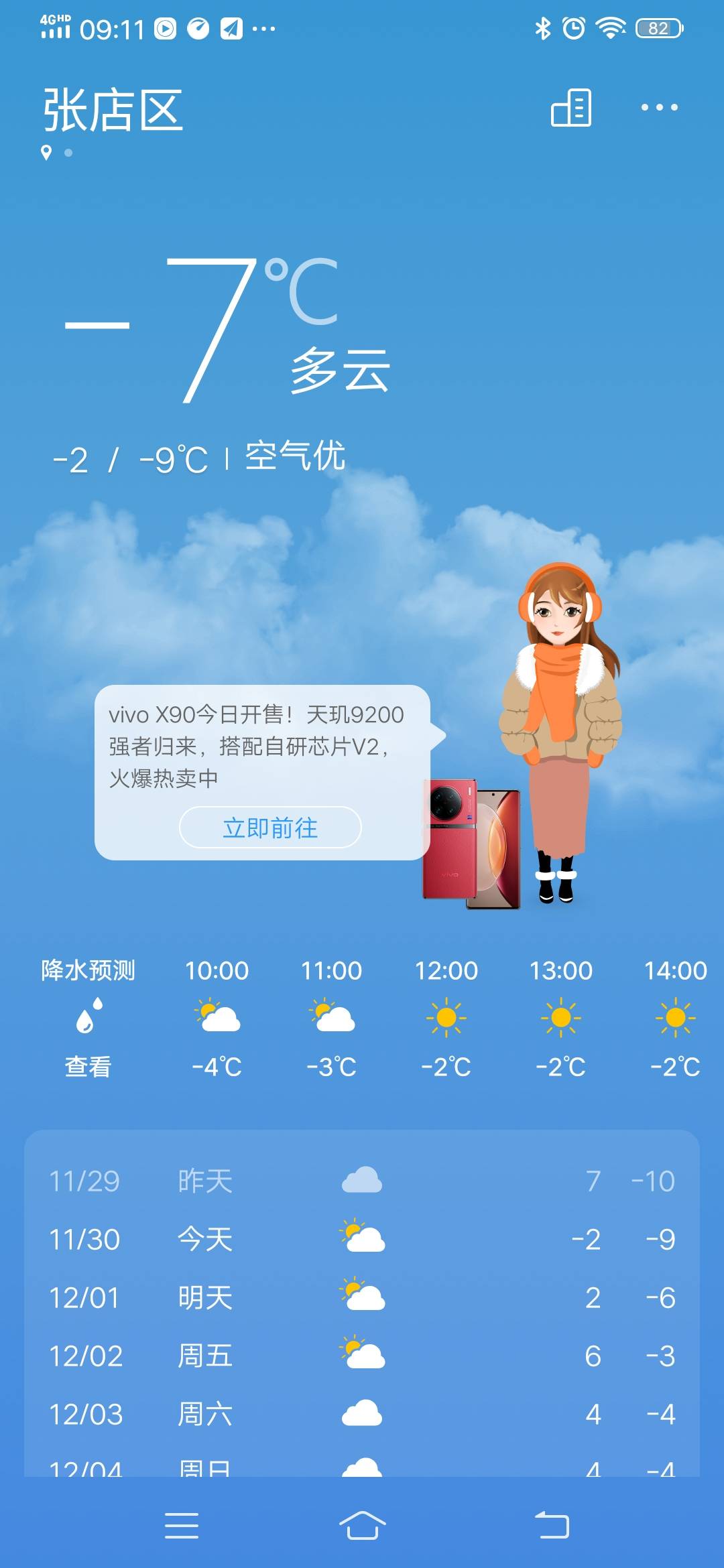Tap the 立即前往 button in the promo bubble
The image size is (724, 1568).
pyautogui.click(x=269, y=828)
